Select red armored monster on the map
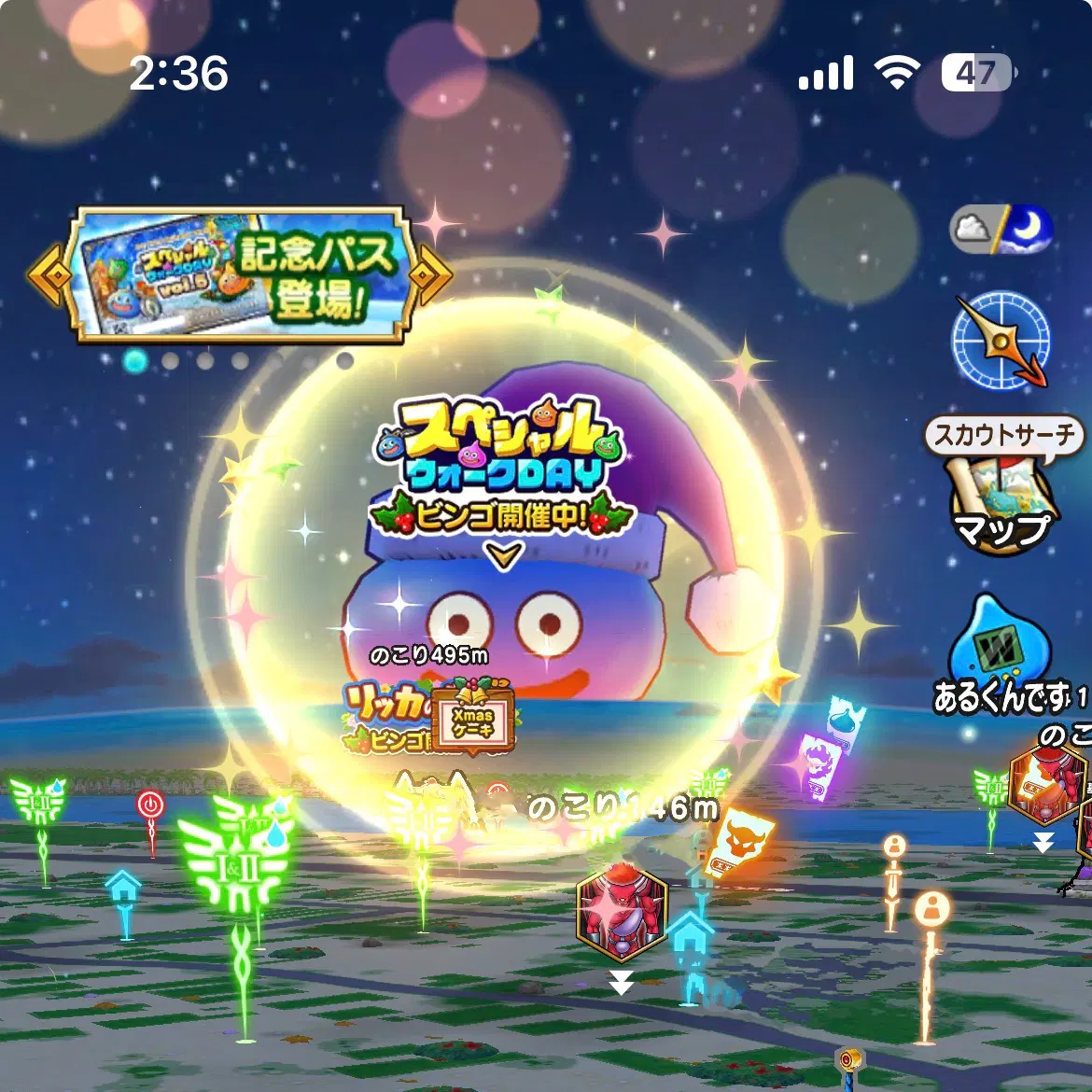The height and width of the screenshot is (1092, 1092). coord(621,913)
